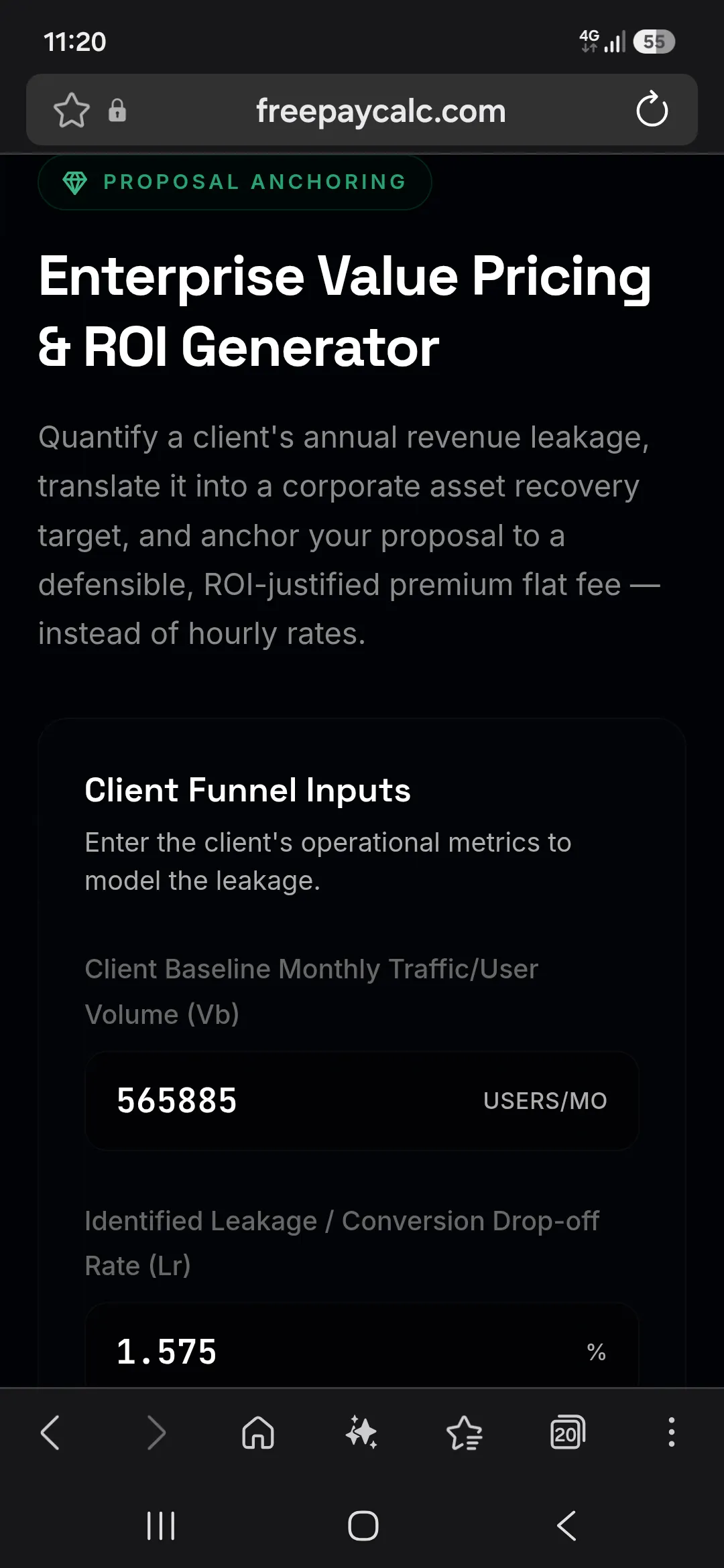
Task: Bookmark this page with the star icon
Action: point(71,111)
